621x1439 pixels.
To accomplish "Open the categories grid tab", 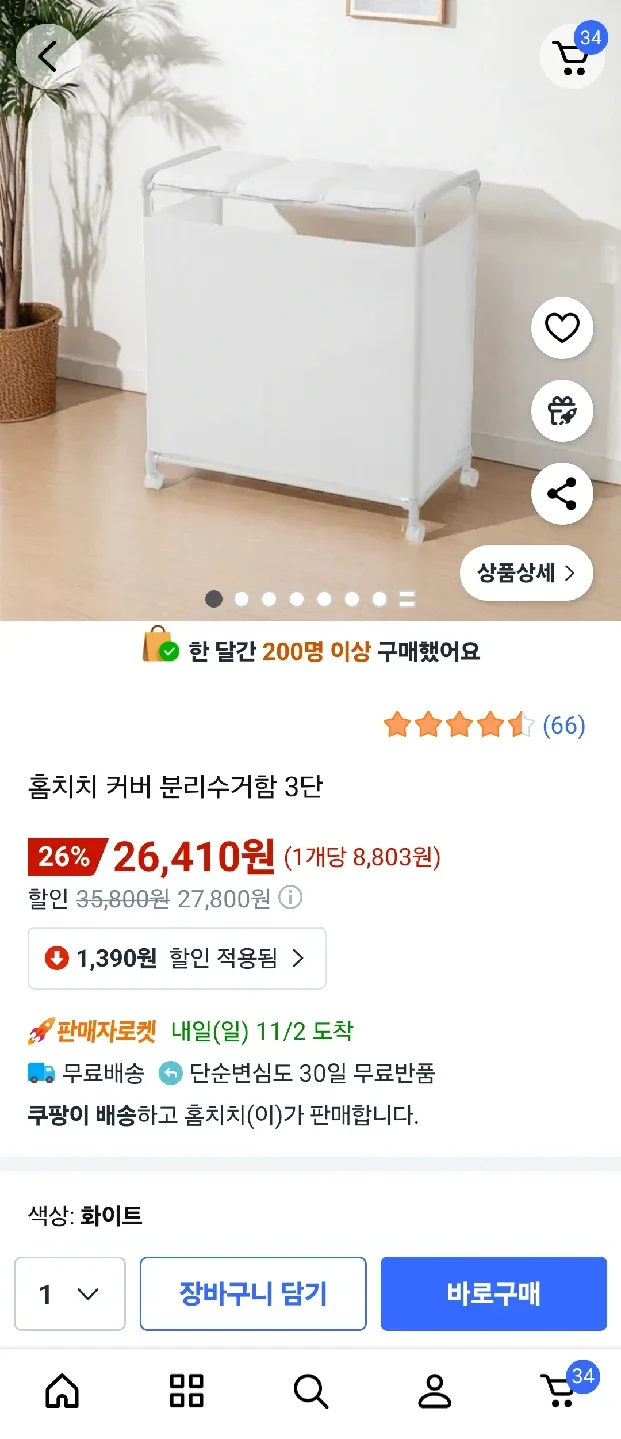I will coord(186,1390).
